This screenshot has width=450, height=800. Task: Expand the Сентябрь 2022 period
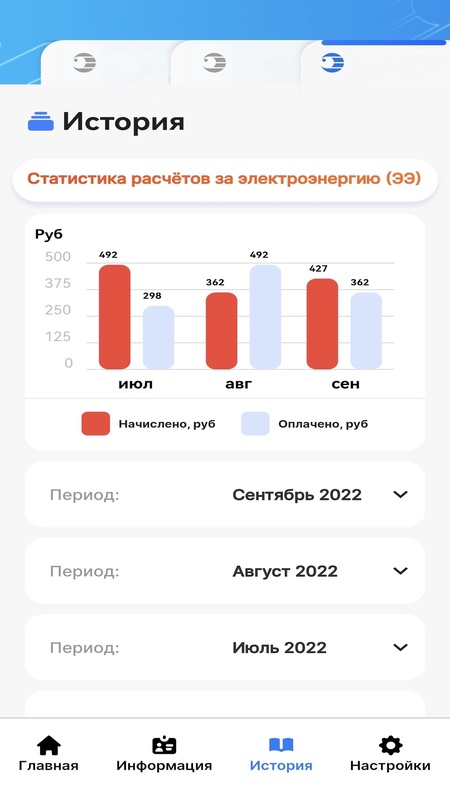(224, 494)
